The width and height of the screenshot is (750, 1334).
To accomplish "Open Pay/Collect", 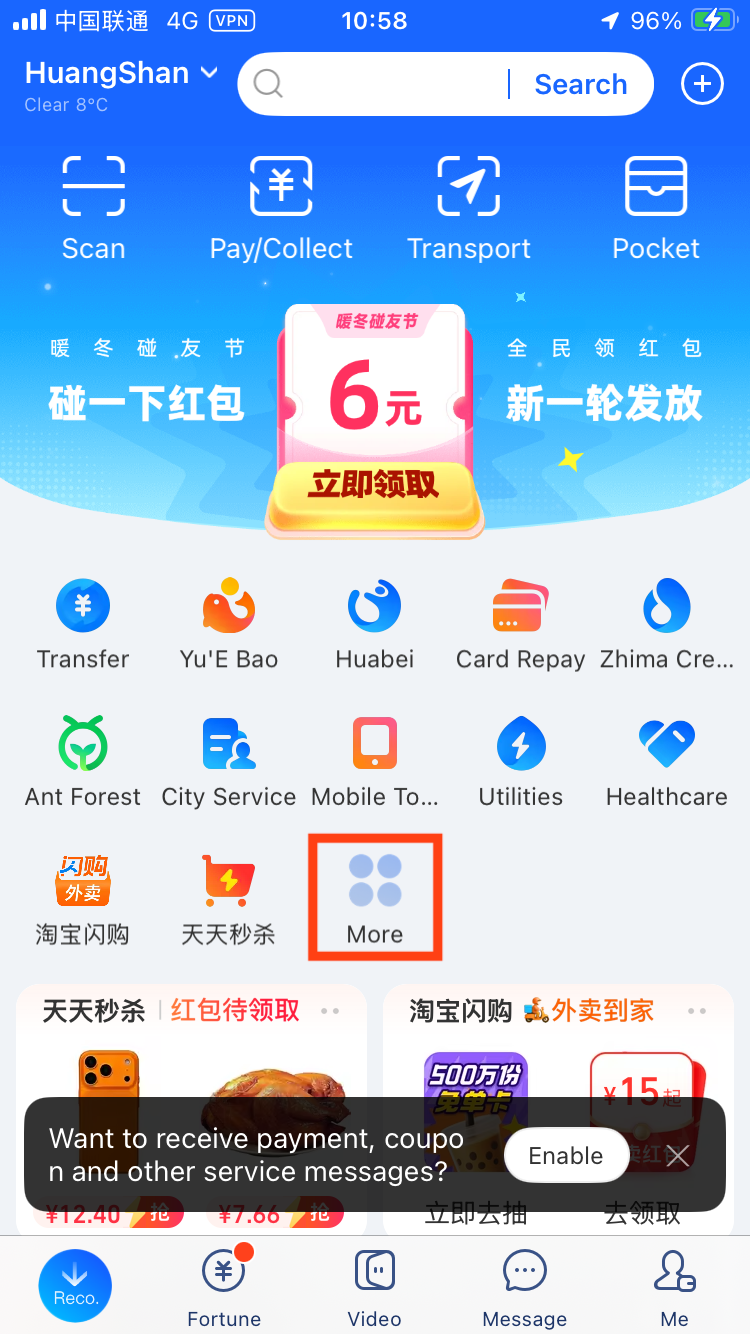I will 281,208.
